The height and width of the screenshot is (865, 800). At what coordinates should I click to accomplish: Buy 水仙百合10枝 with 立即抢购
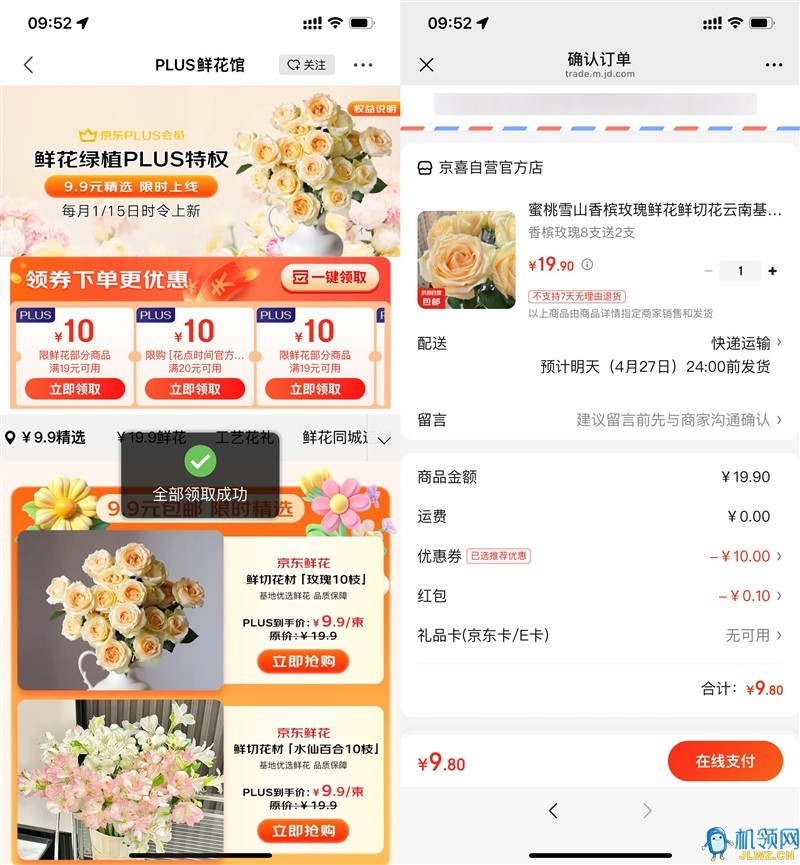click(x=303, y=830)
